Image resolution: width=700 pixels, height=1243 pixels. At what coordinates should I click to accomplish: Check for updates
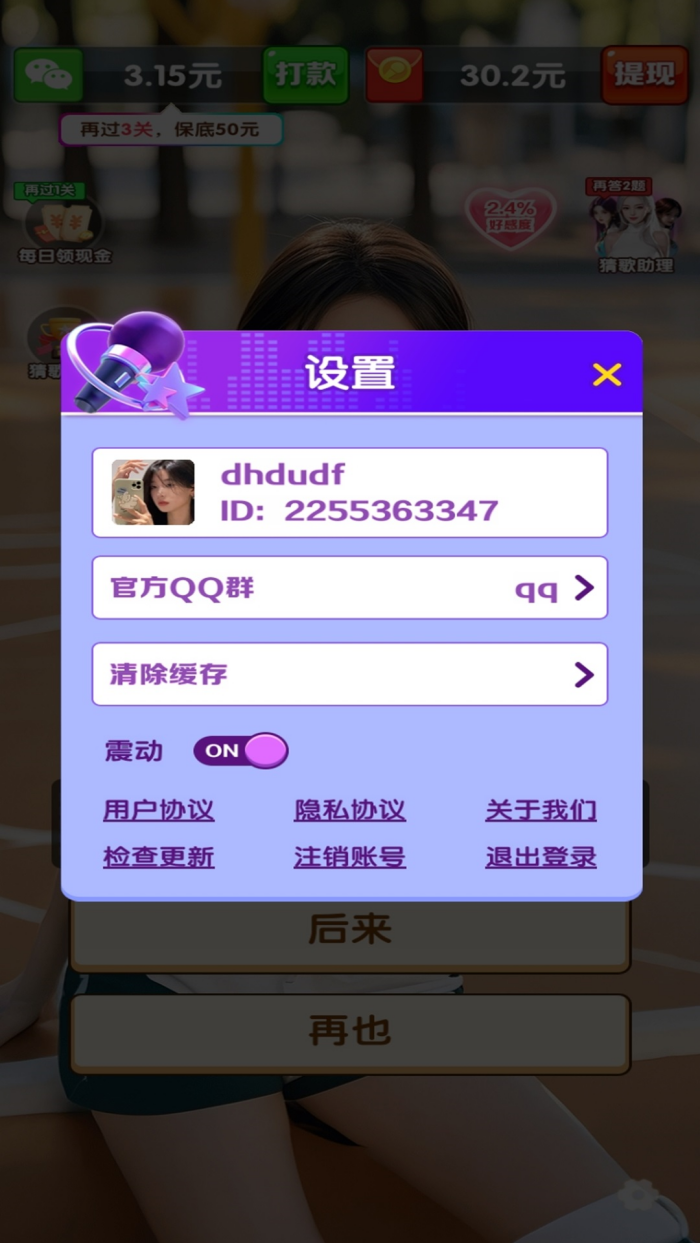158,857
